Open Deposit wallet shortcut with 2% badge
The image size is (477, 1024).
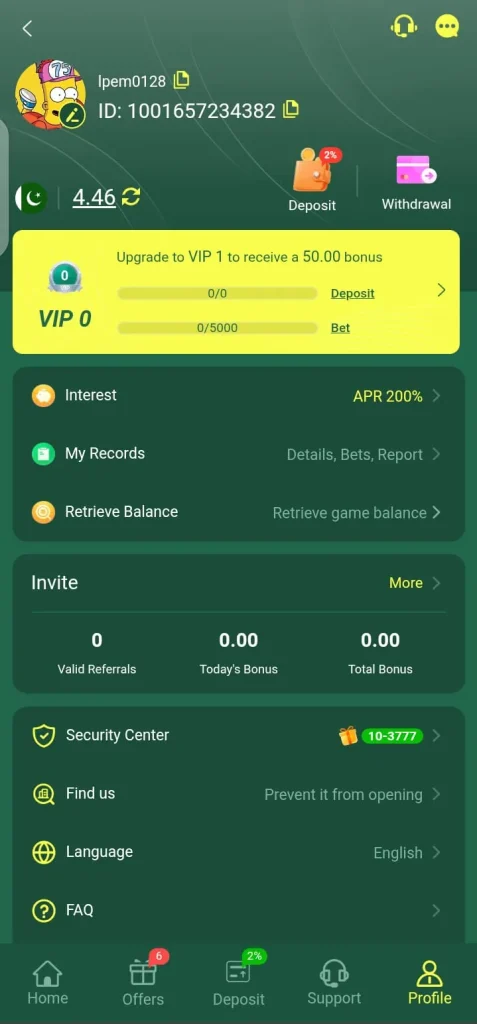pyautogui.click(x=312, y=180)
